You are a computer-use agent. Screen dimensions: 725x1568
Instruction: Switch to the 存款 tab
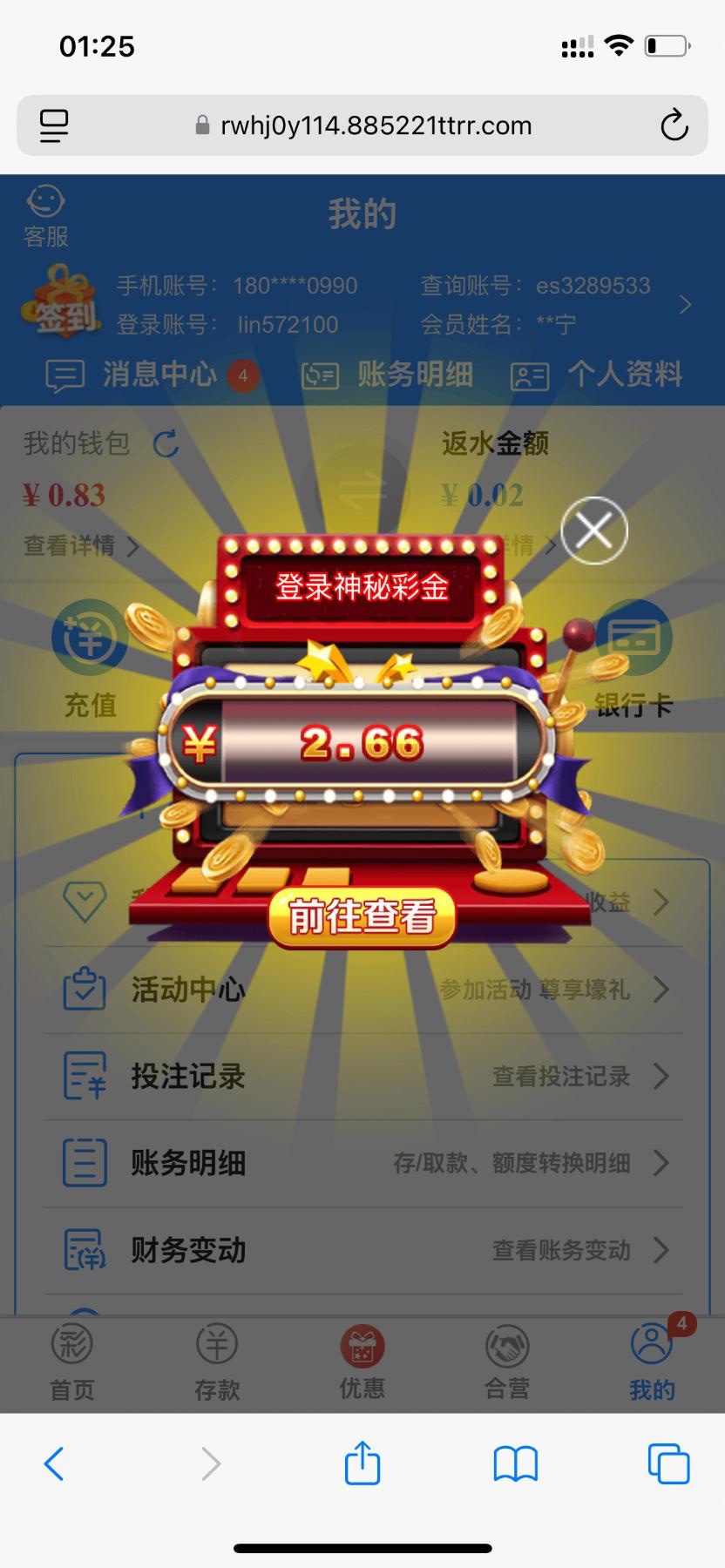[x=217, y=1362]
